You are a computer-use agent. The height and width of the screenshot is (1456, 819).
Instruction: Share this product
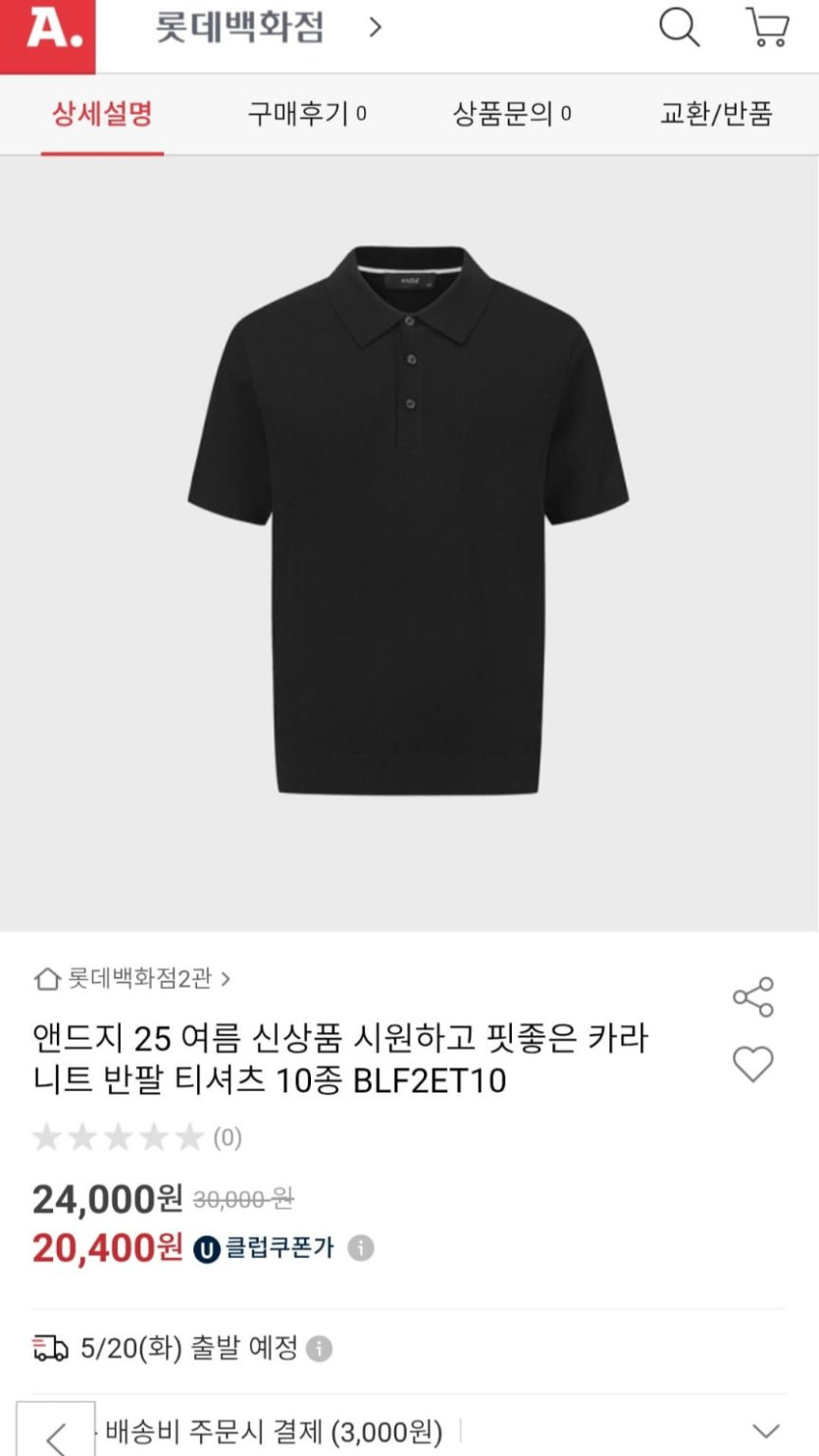coord(753,997)
